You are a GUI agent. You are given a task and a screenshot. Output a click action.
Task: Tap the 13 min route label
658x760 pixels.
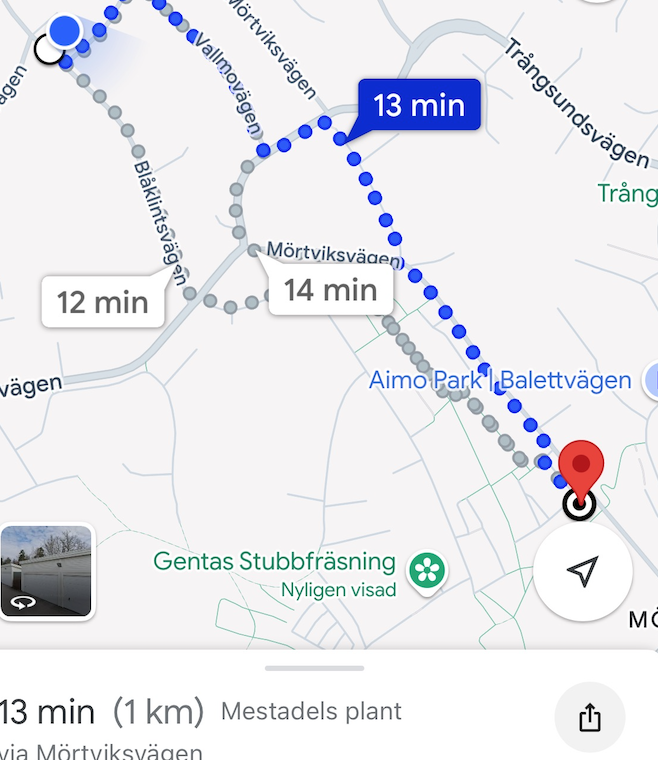(x=419, y=105)
